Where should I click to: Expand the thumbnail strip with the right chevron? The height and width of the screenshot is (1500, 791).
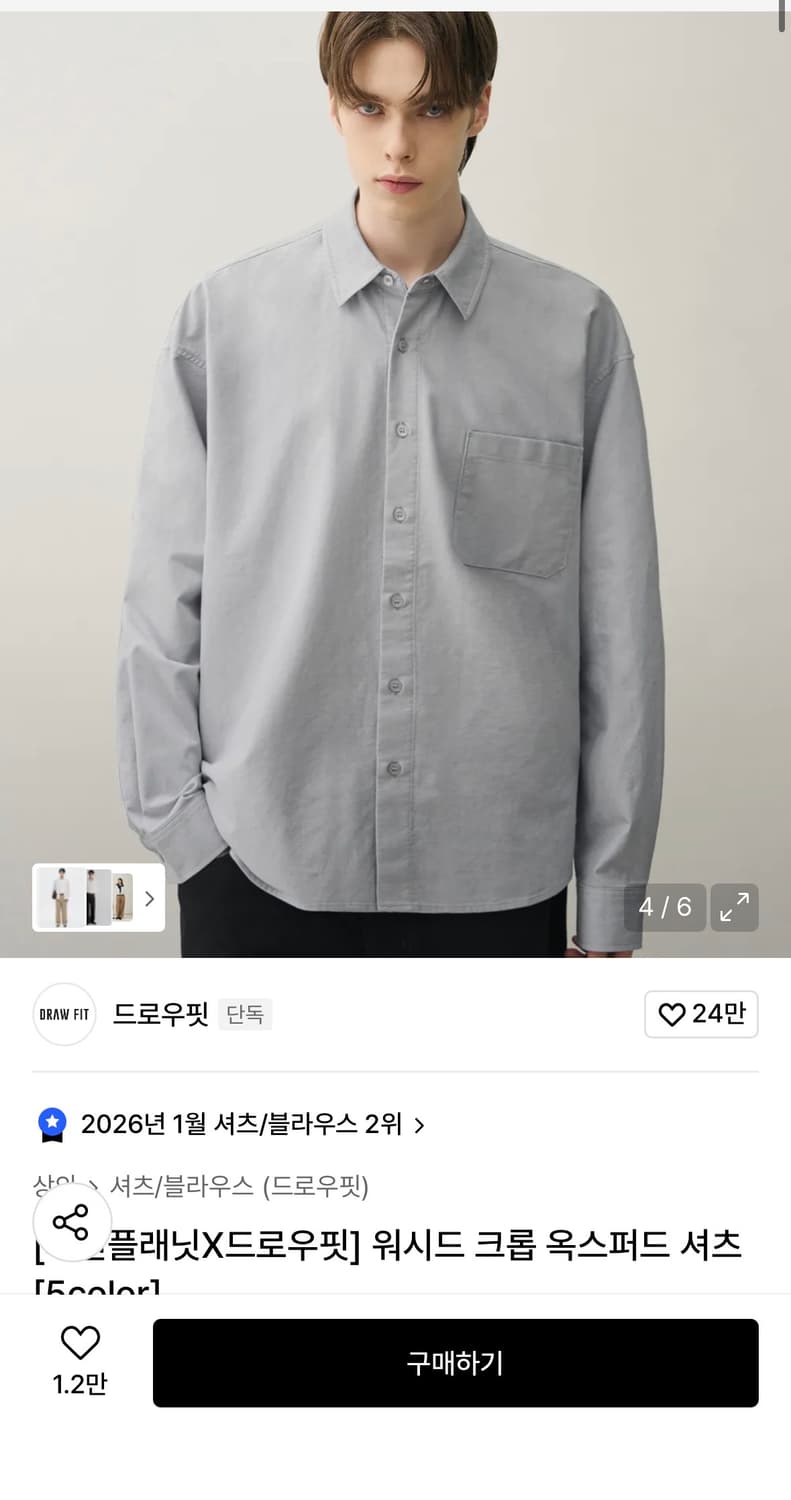148,899
